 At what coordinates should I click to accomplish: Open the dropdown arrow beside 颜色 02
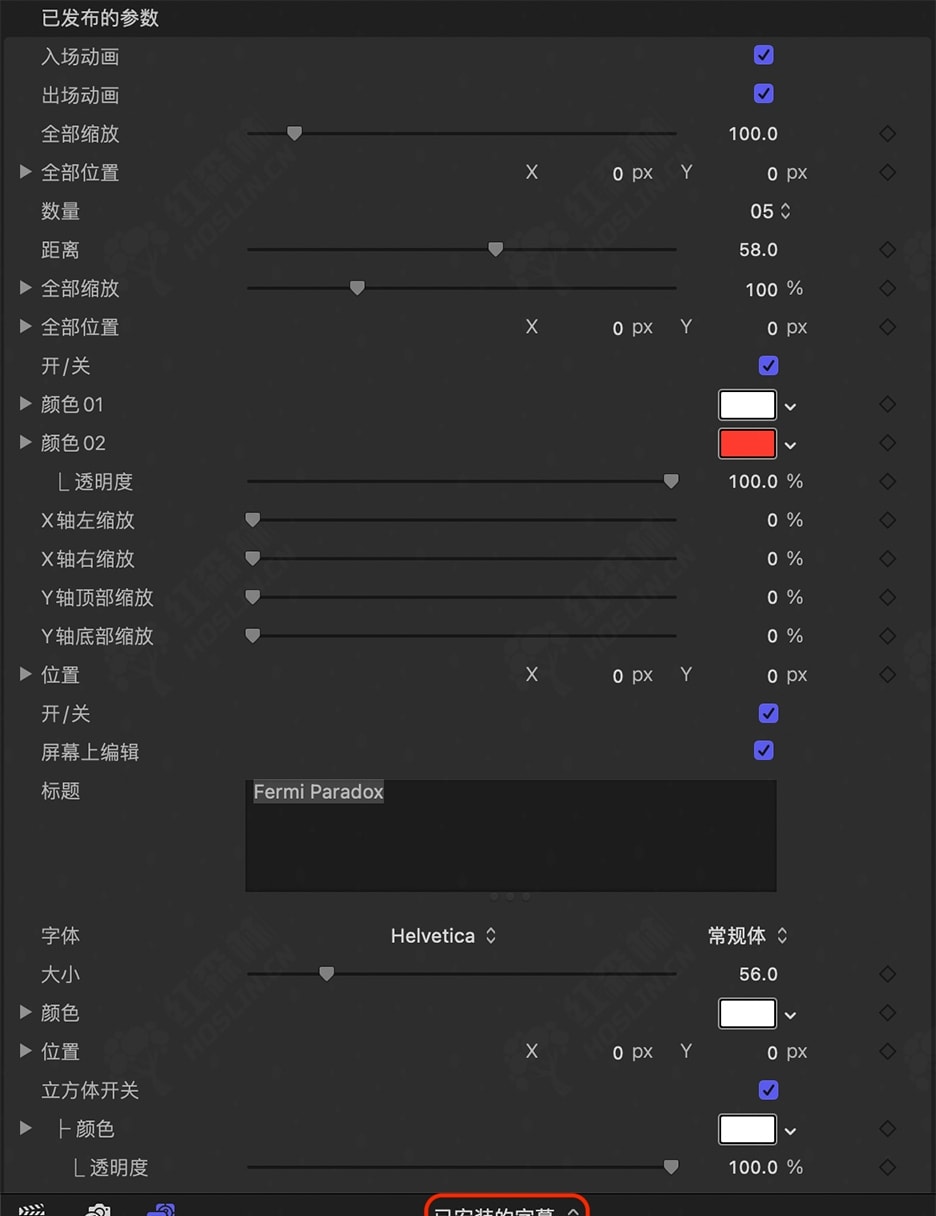[791, 445]
